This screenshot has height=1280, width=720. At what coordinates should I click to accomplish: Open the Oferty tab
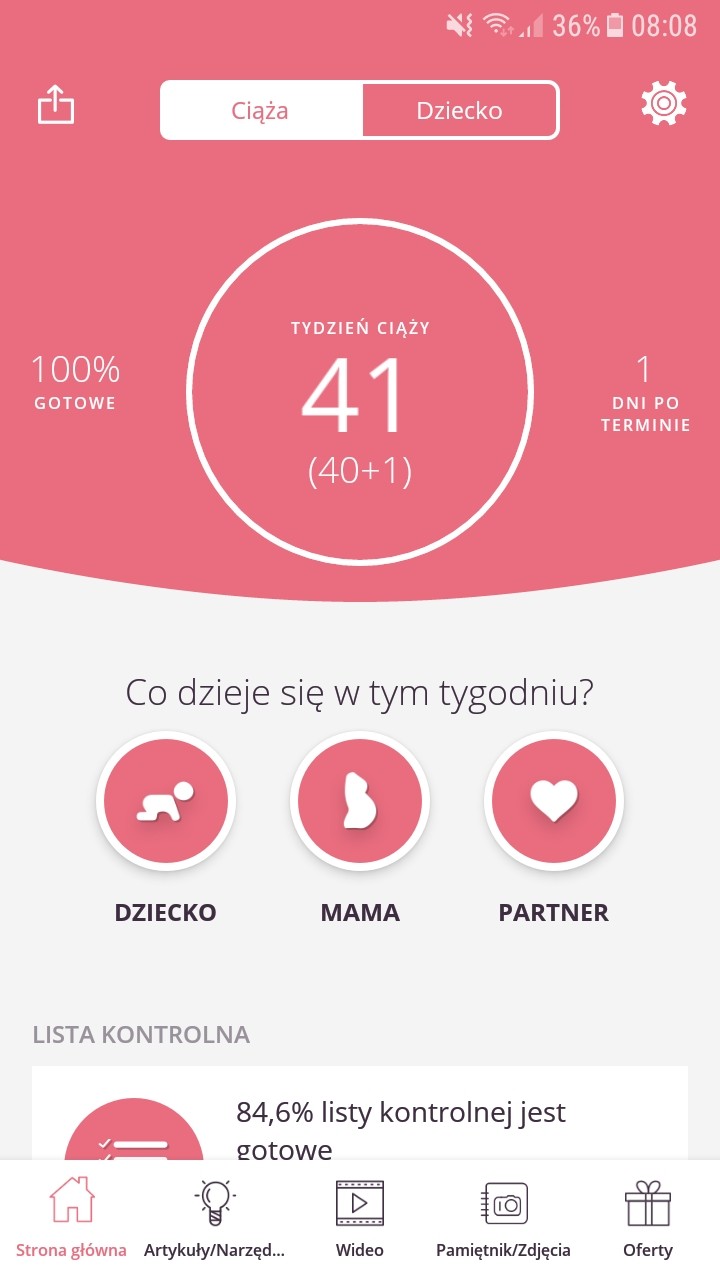(x=648, y=1218)
